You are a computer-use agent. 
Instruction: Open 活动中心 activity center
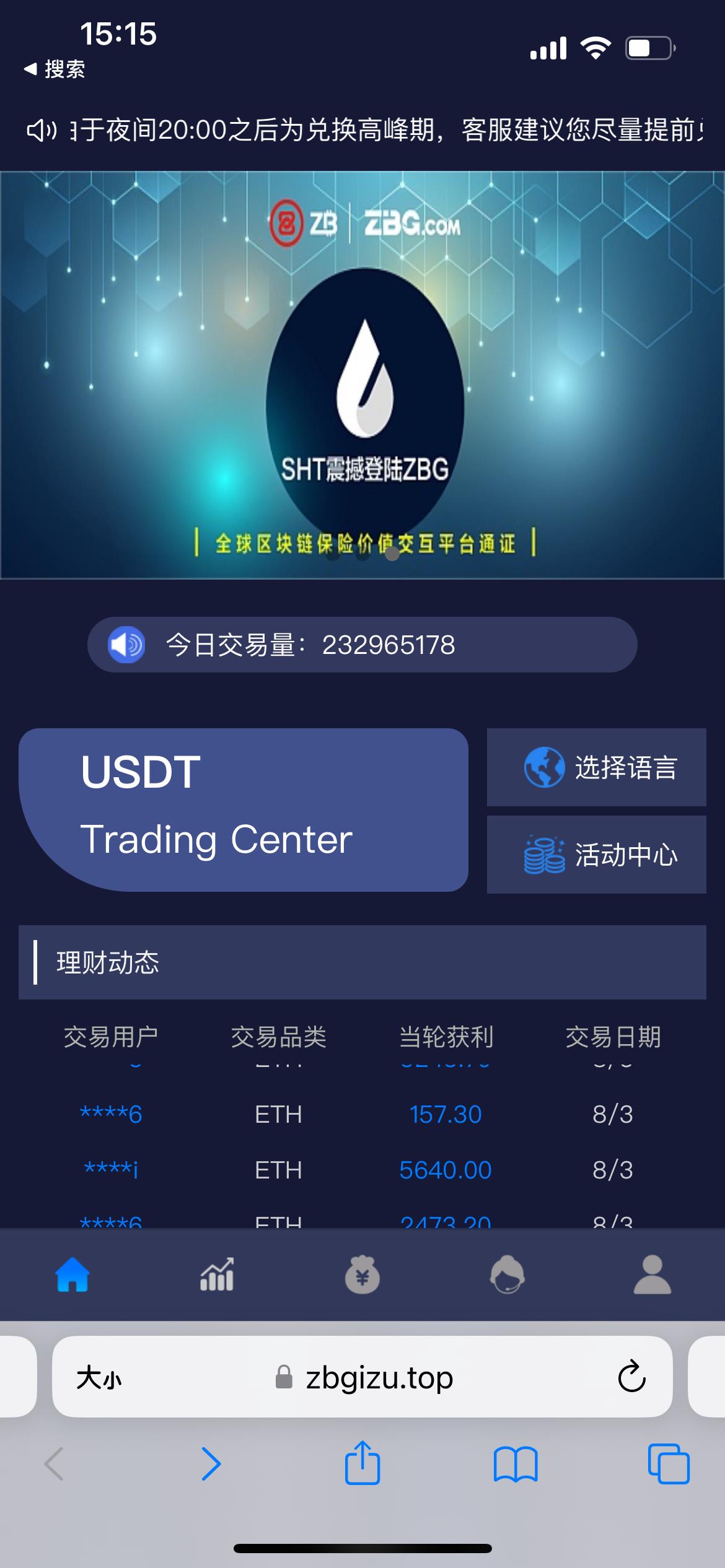[x=596, y=855]
